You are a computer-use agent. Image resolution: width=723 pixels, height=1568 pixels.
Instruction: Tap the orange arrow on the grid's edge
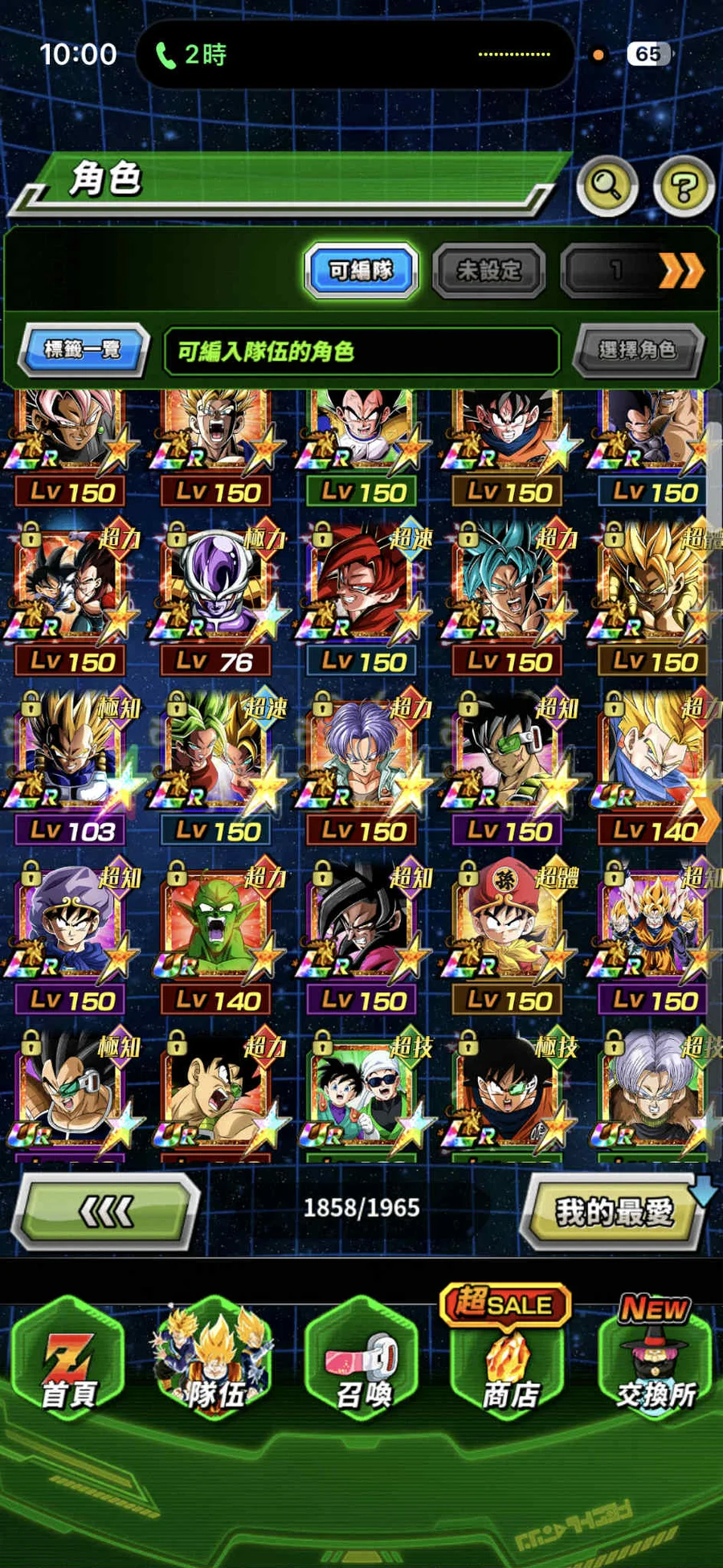(707, 818)
